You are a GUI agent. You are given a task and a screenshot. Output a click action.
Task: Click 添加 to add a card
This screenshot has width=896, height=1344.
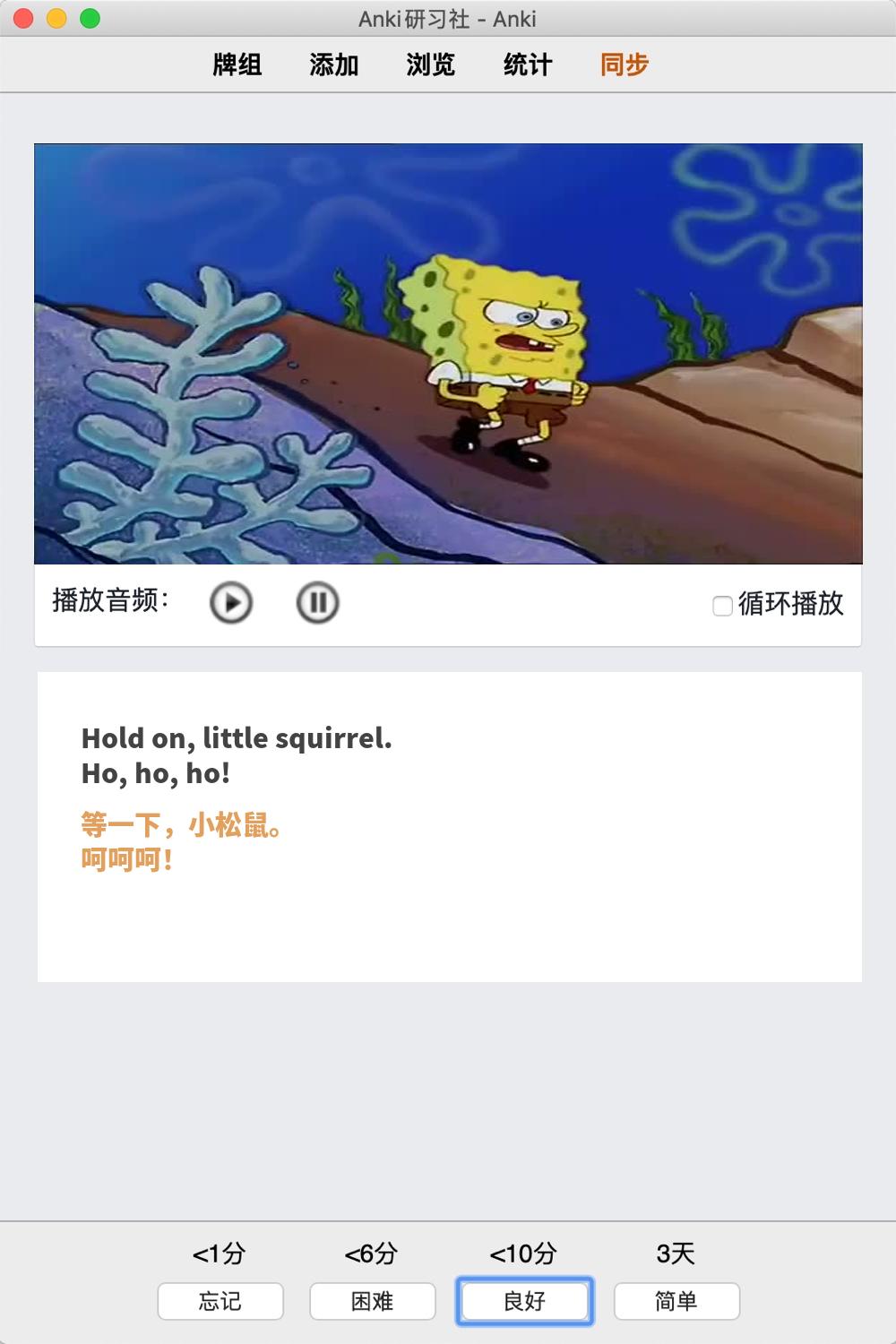click(x=334, y=65)
